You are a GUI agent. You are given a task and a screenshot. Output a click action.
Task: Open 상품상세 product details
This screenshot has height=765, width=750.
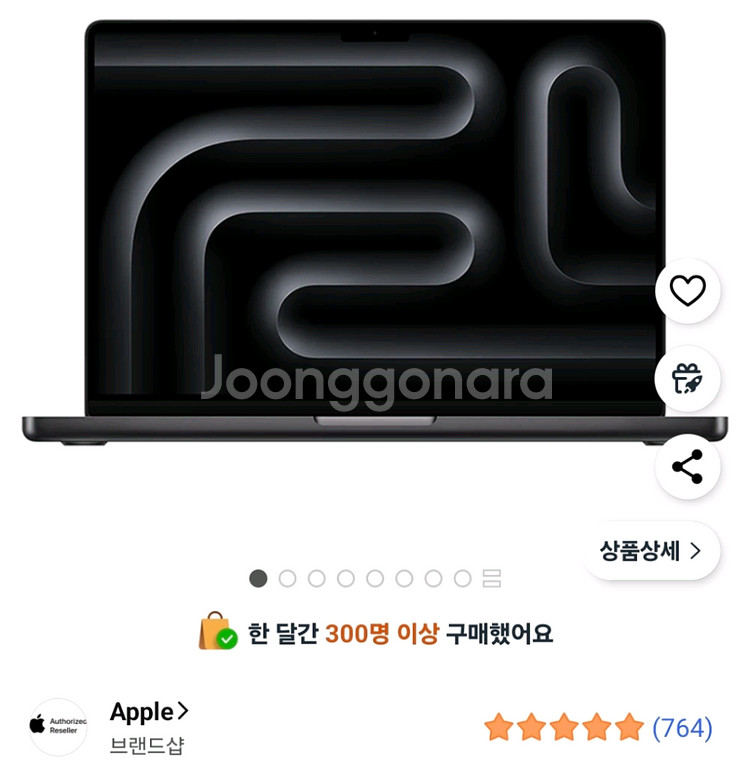click(651, 550)
